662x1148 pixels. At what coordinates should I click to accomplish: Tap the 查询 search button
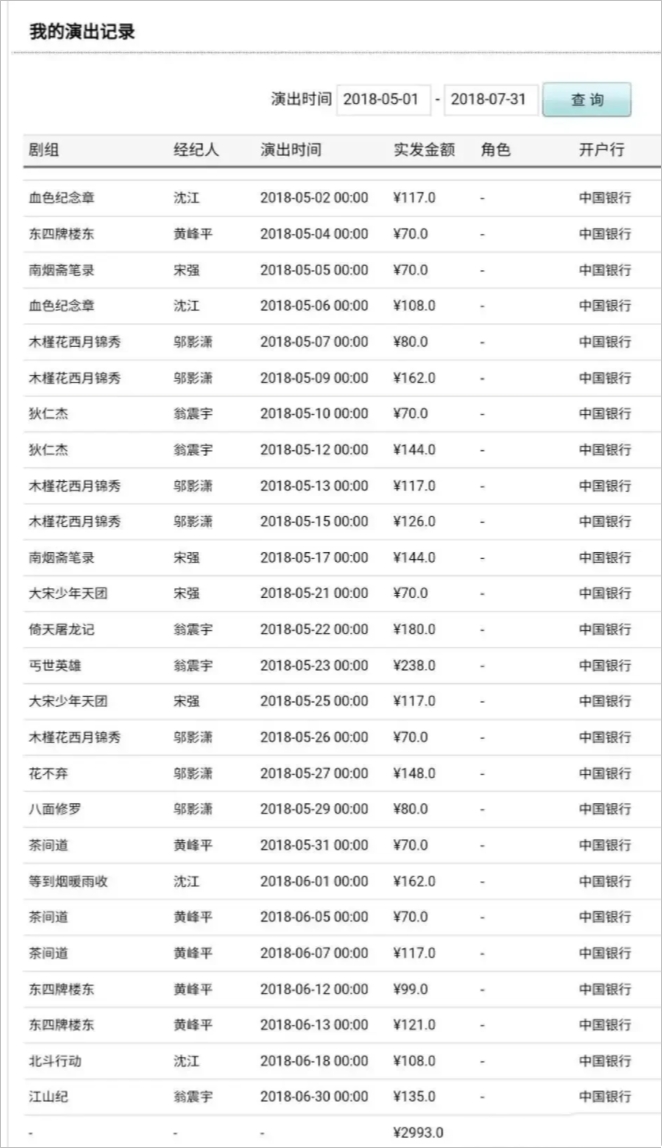(587, 100)
